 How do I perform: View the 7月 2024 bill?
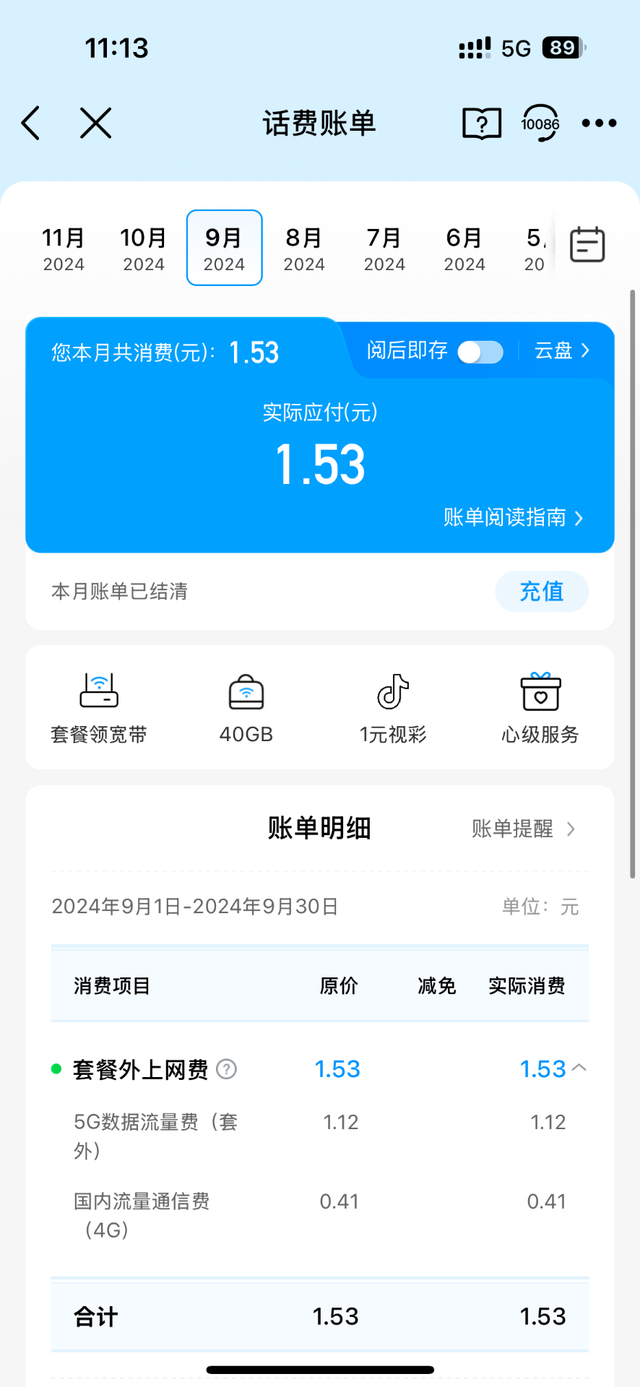384,248
